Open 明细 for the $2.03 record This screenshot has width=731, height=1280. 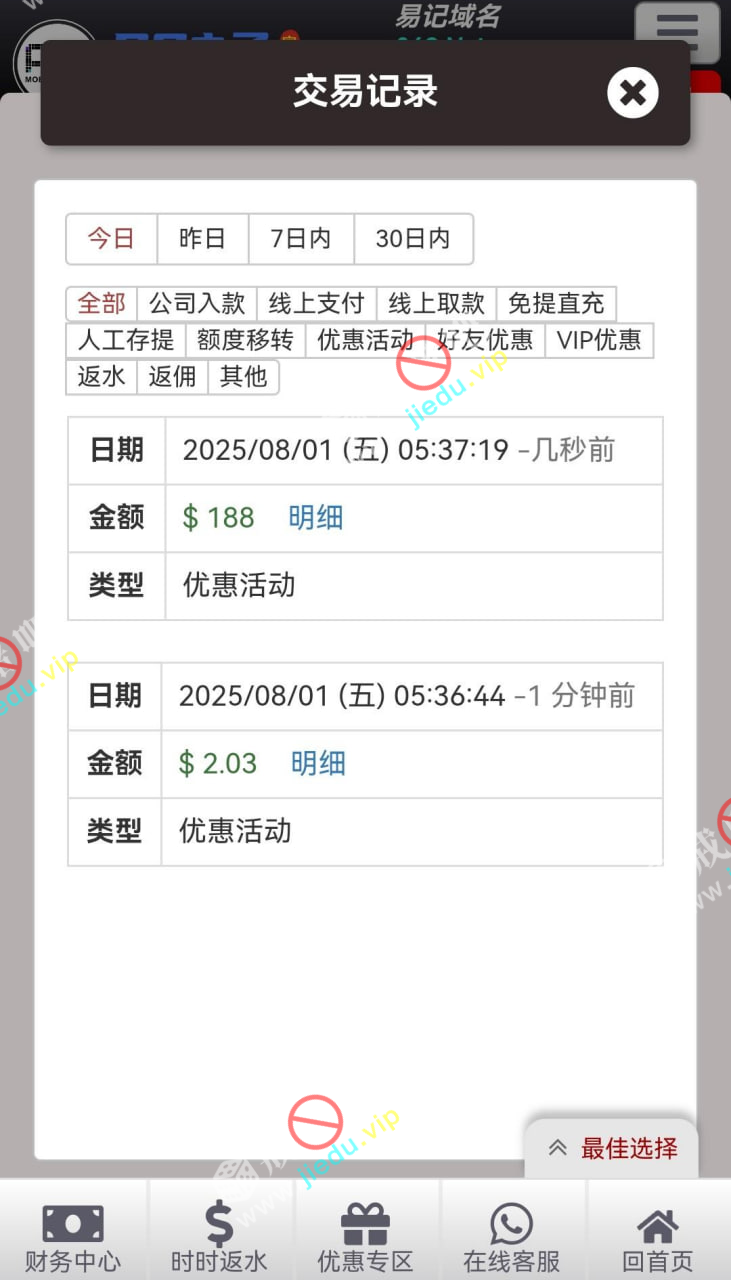[x=319, y=764]
